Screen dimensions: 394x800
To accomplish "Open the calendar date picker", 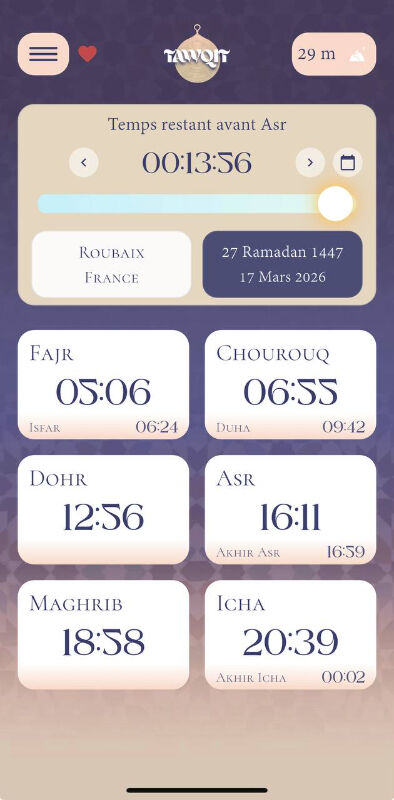I will (x=348, y=163).
